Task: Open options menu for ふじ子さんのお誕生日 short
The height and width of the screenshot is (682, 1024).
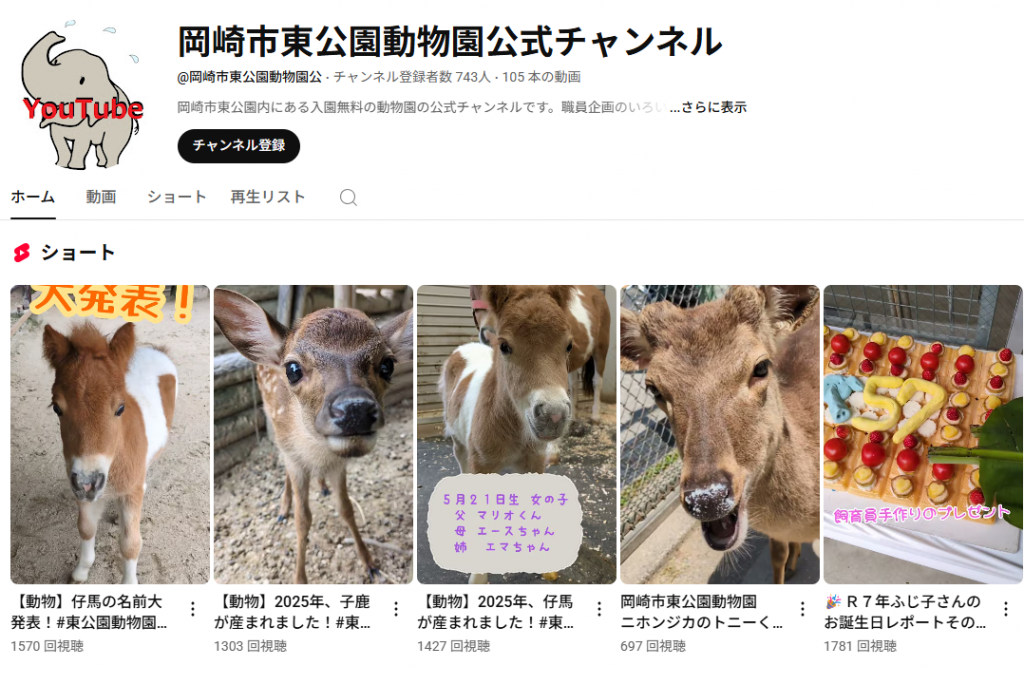Action: point(1005,609)
